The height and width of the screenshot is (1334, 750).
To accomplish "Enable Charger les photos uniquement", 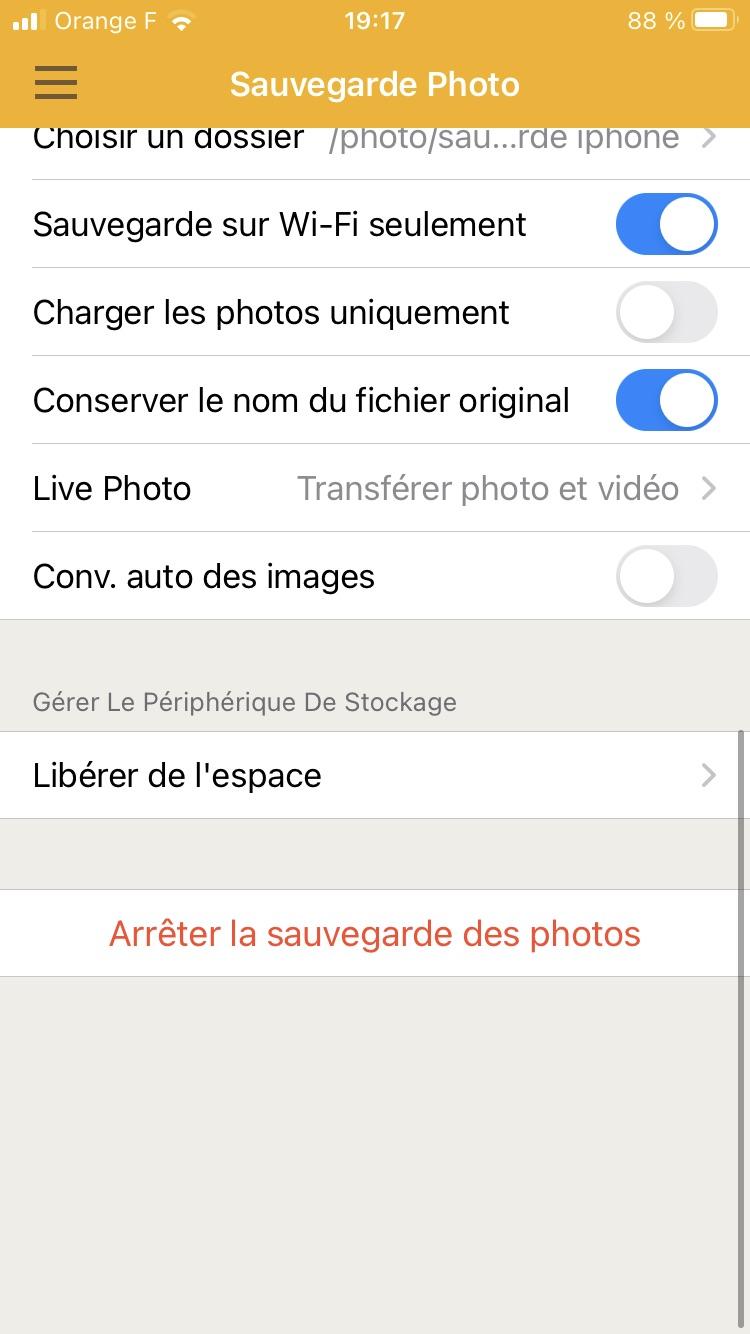I will coord(666,312).
